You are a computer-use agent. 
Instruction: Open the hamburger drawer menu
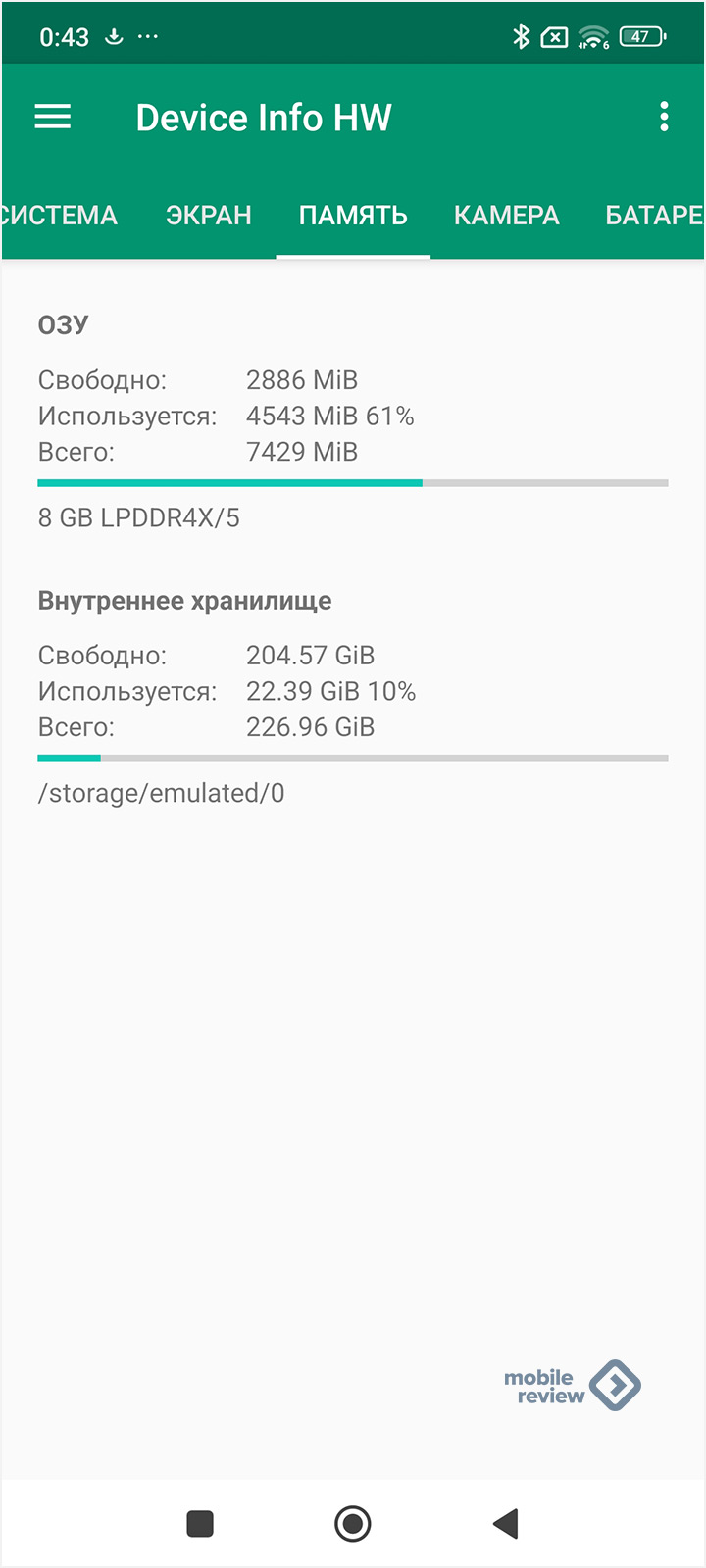pos(53,118)
